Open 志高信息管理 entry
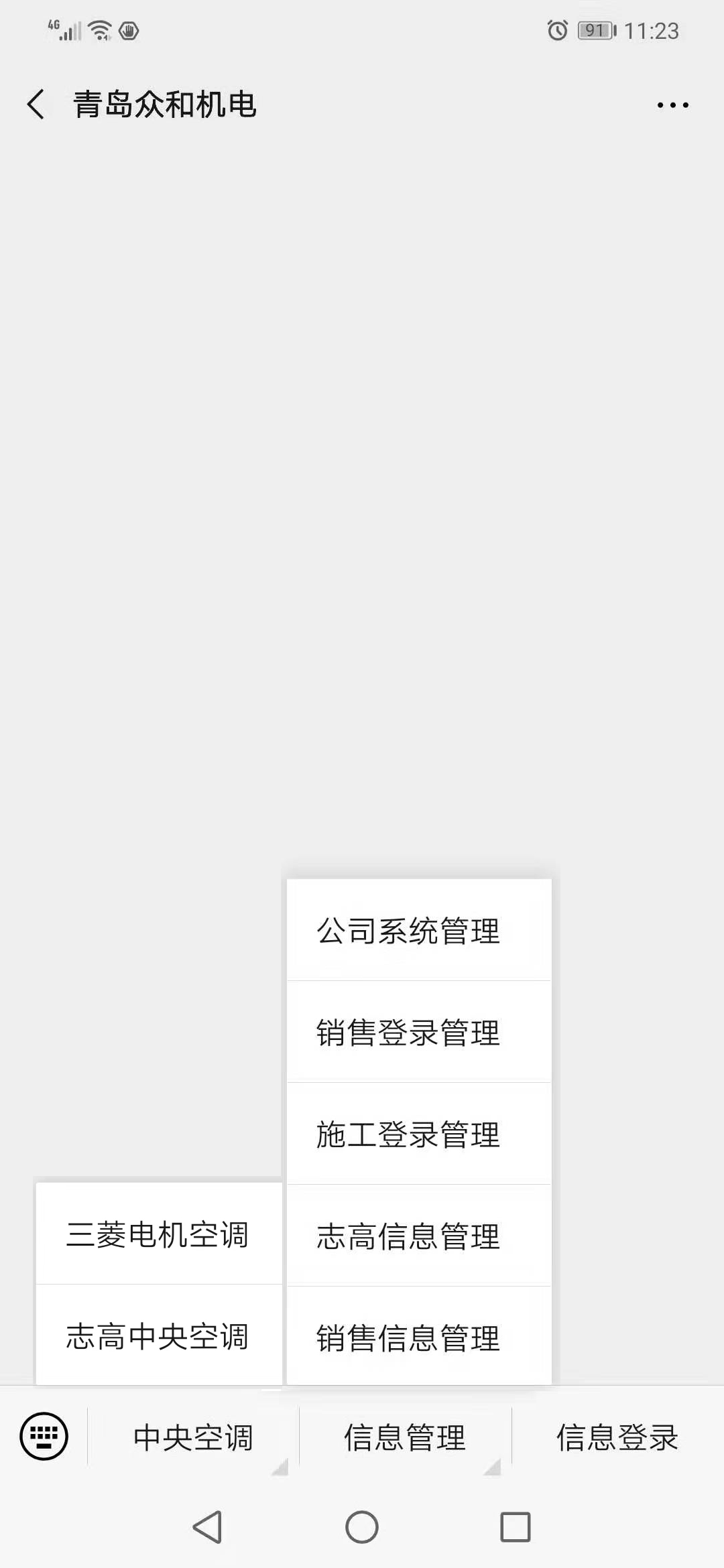Image resolution: width=724 pixels, height=1568 pixels. coord(419,1236)
